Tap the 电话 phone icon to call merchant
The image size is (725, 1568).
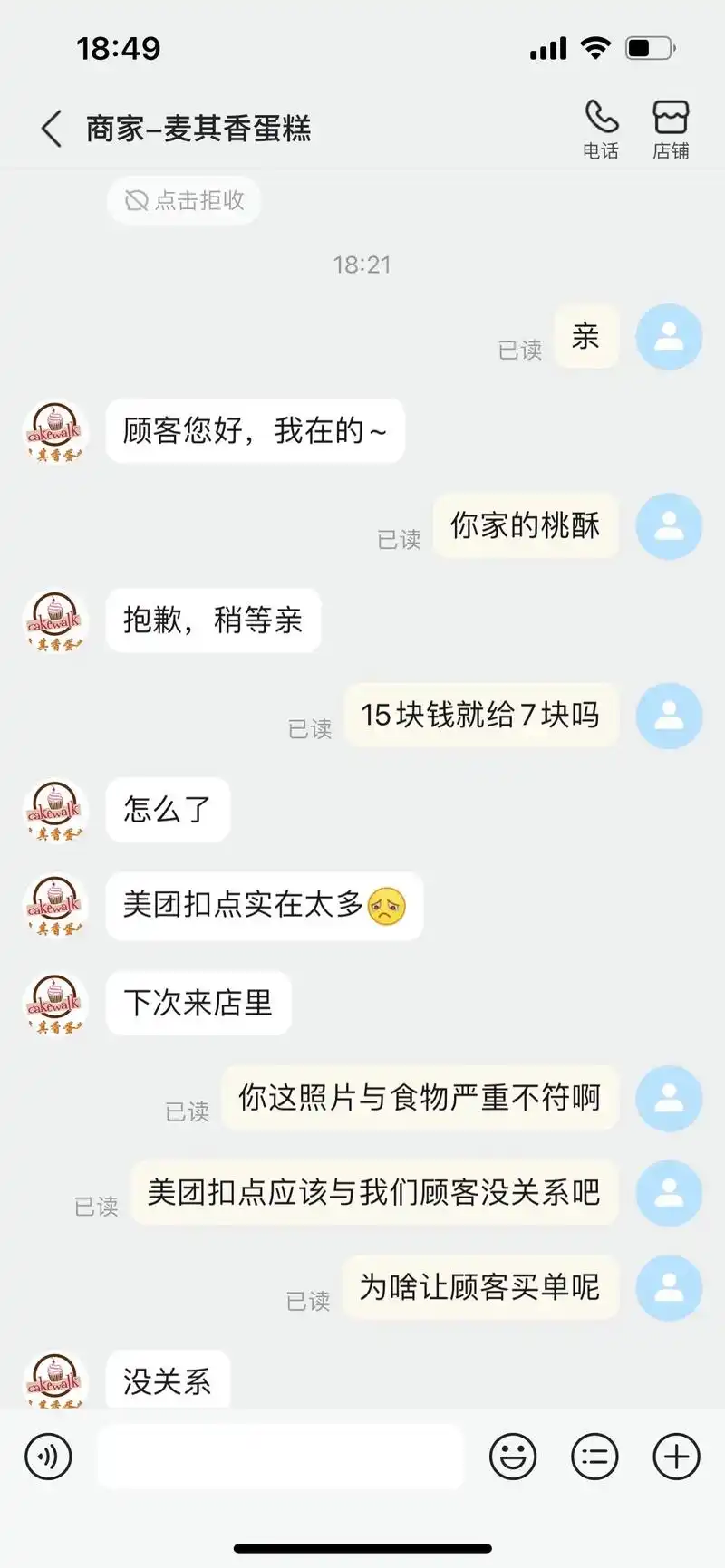[x=601, y=118]
